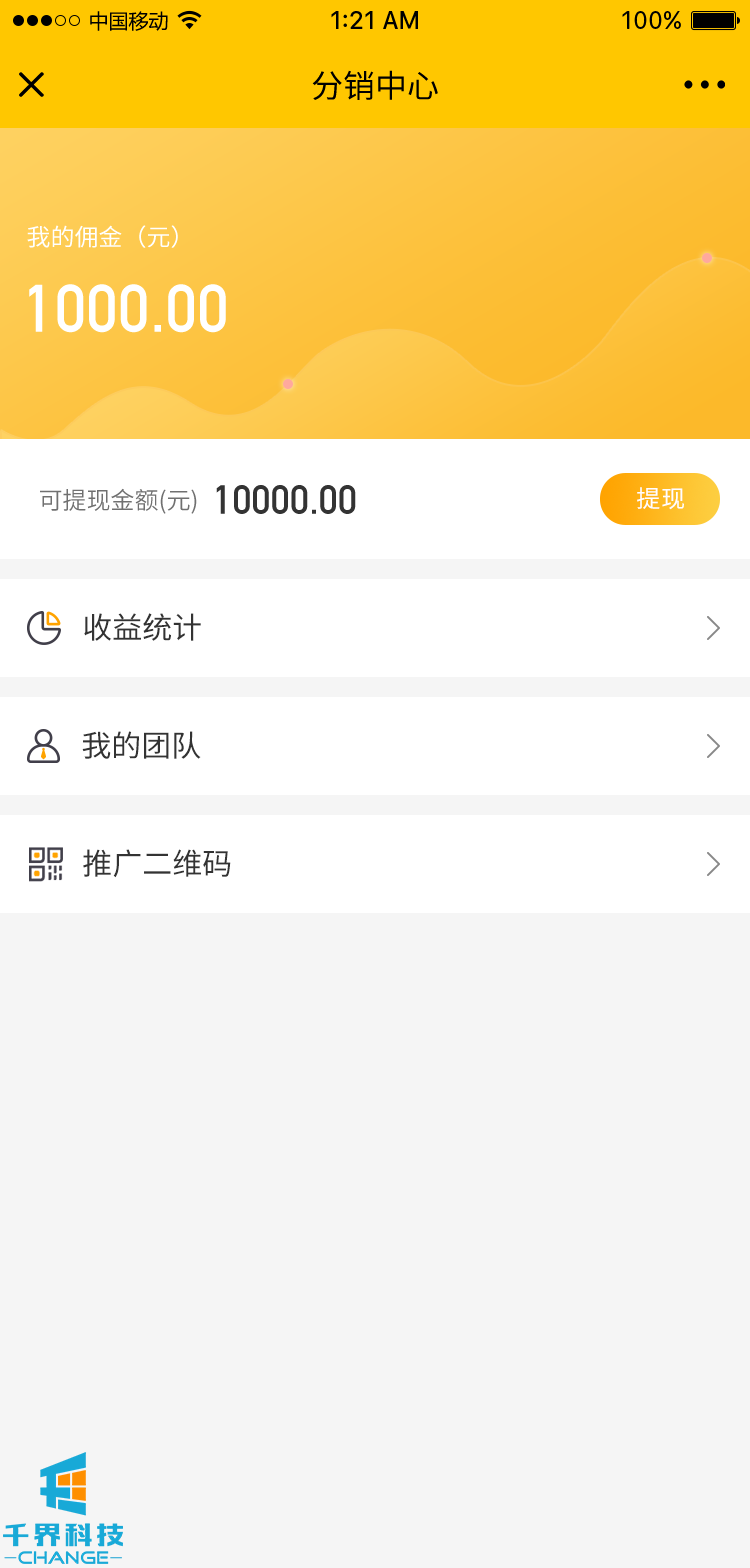
Task: Open 收益统计 earnings statistics
Action: 375,628
